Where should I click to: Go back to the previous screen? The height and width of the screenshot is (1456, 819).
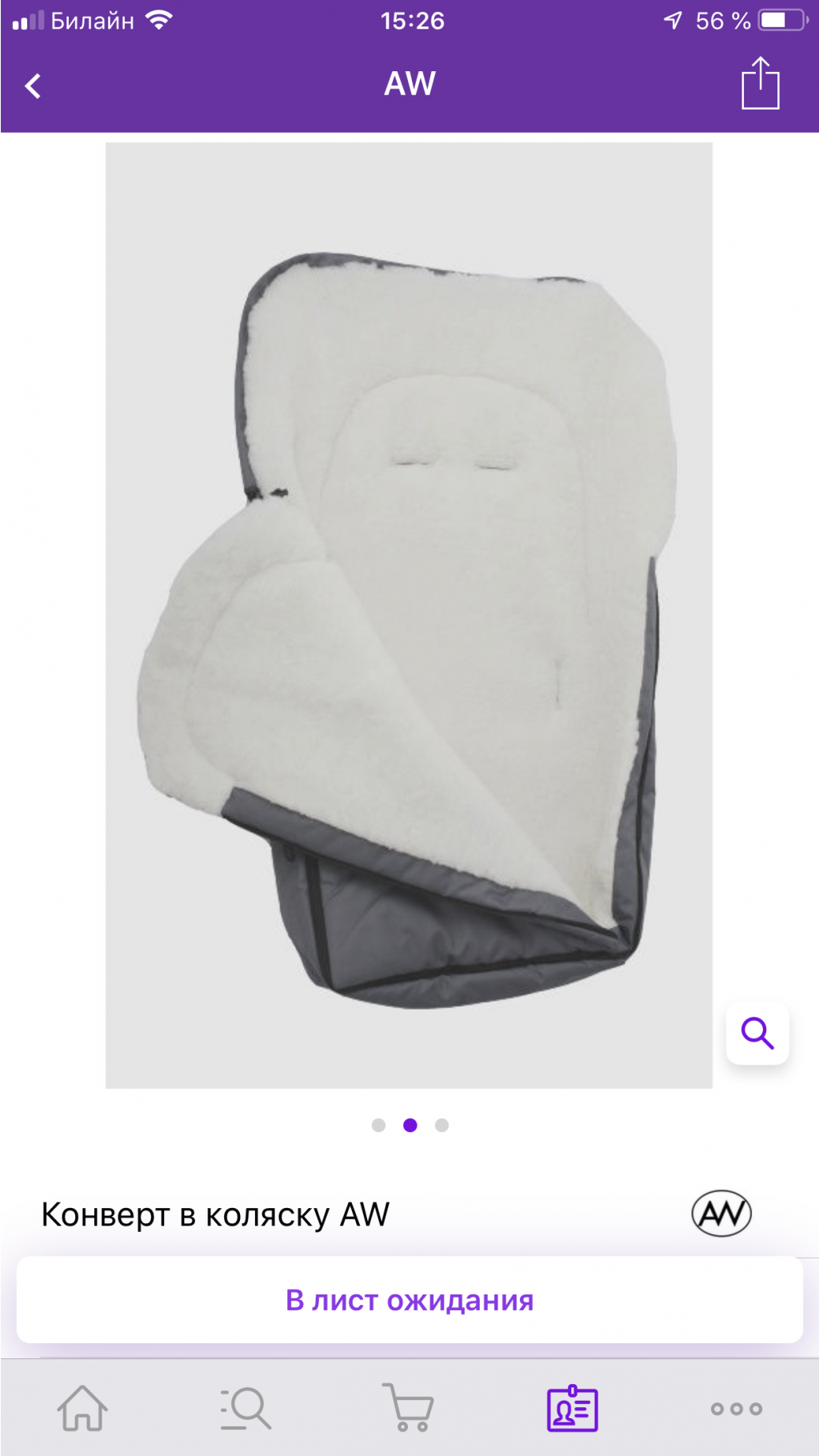point(34,86)
